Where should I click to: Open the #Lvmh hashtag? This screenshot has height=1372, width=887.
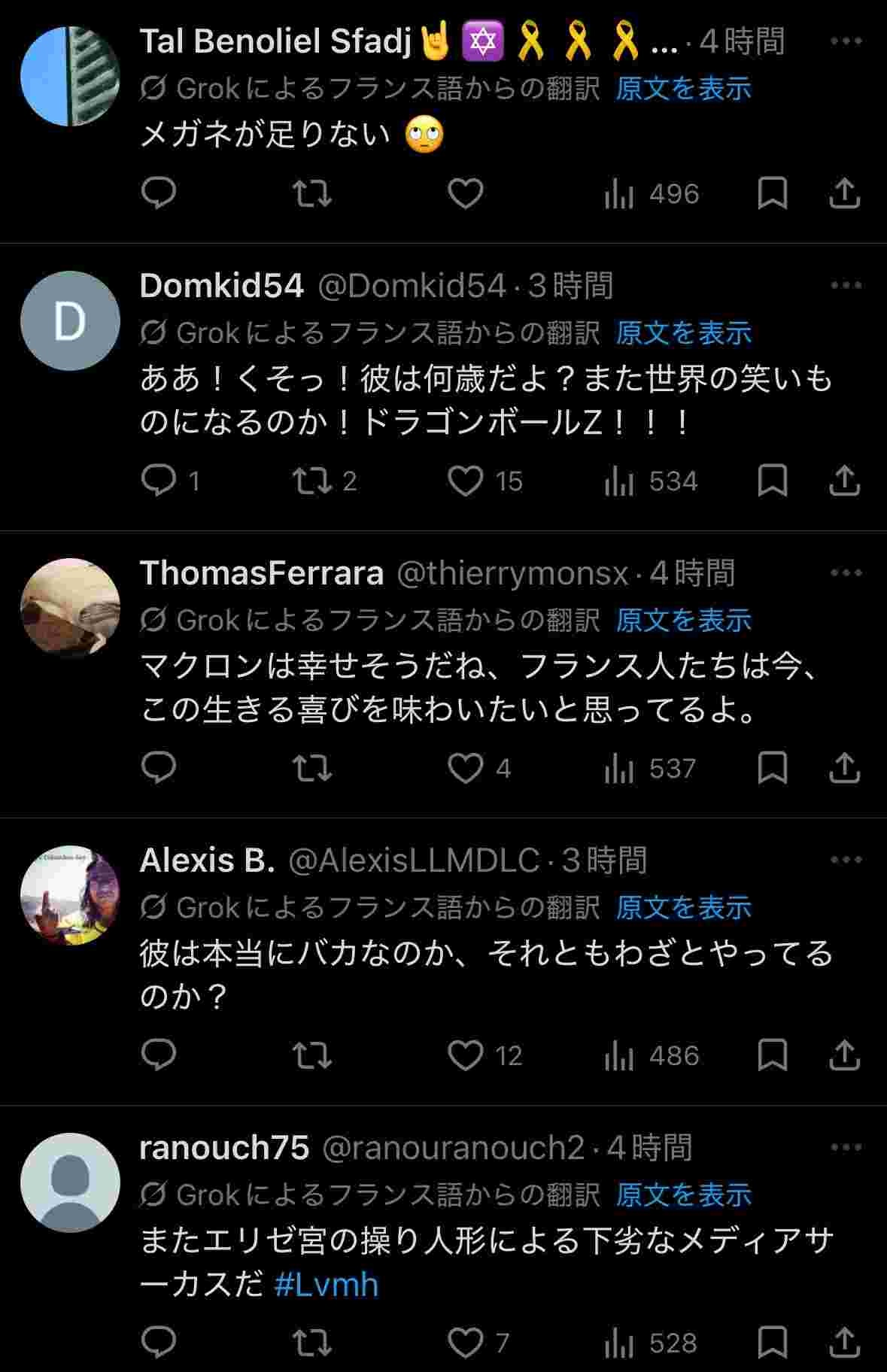326,1285
